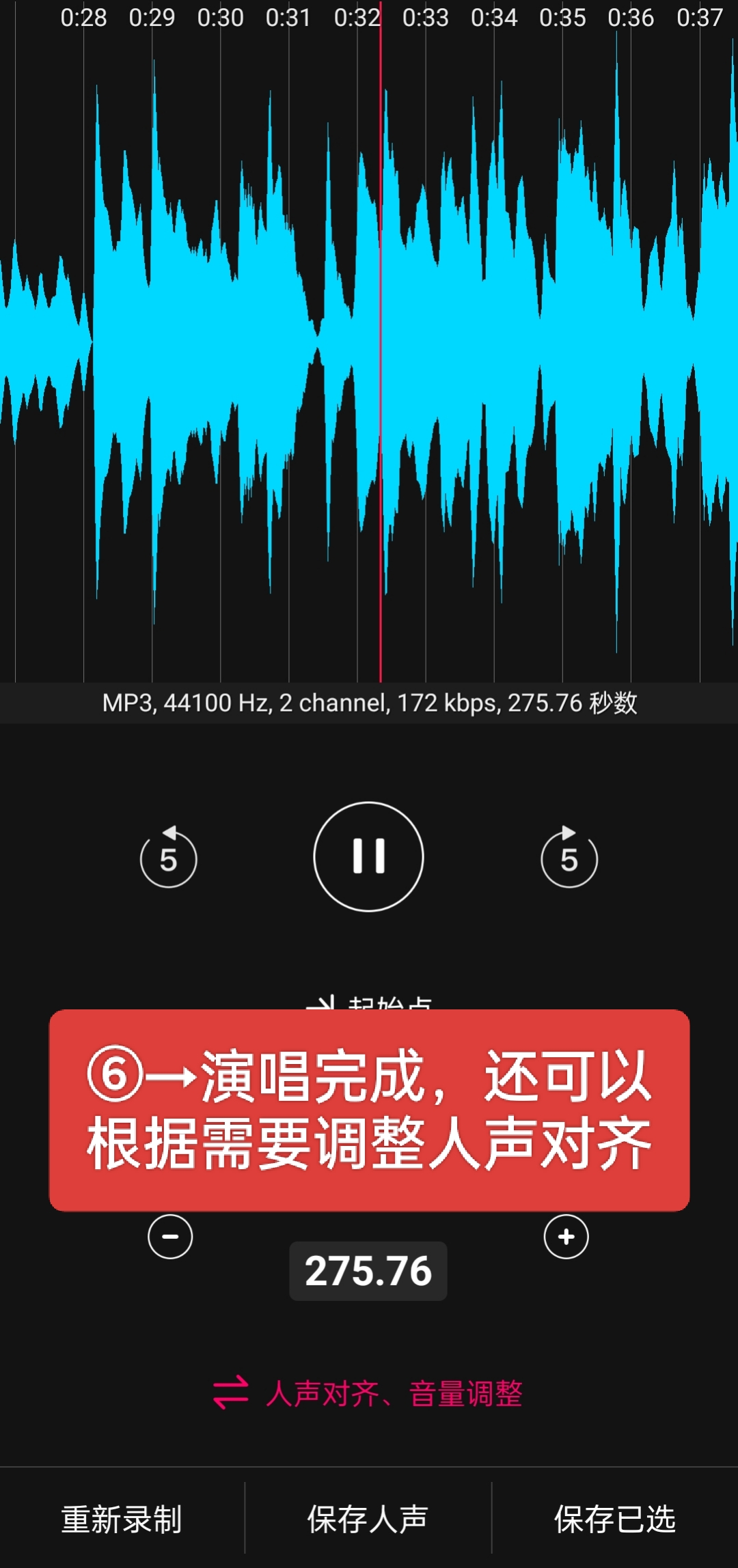Save vocals with 保存人声
This screenshot has width=738, height=1568.
pos(368,1519)
